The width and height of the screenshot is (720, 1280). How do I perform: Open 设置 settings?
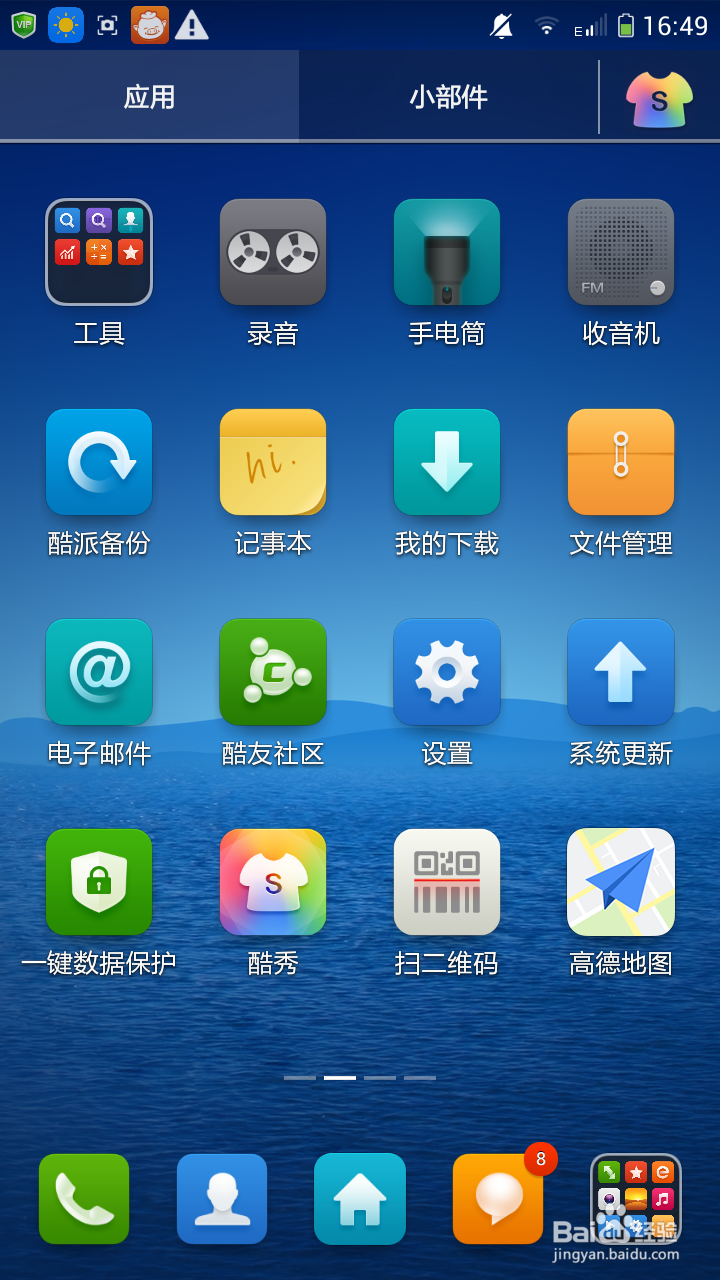447,672
